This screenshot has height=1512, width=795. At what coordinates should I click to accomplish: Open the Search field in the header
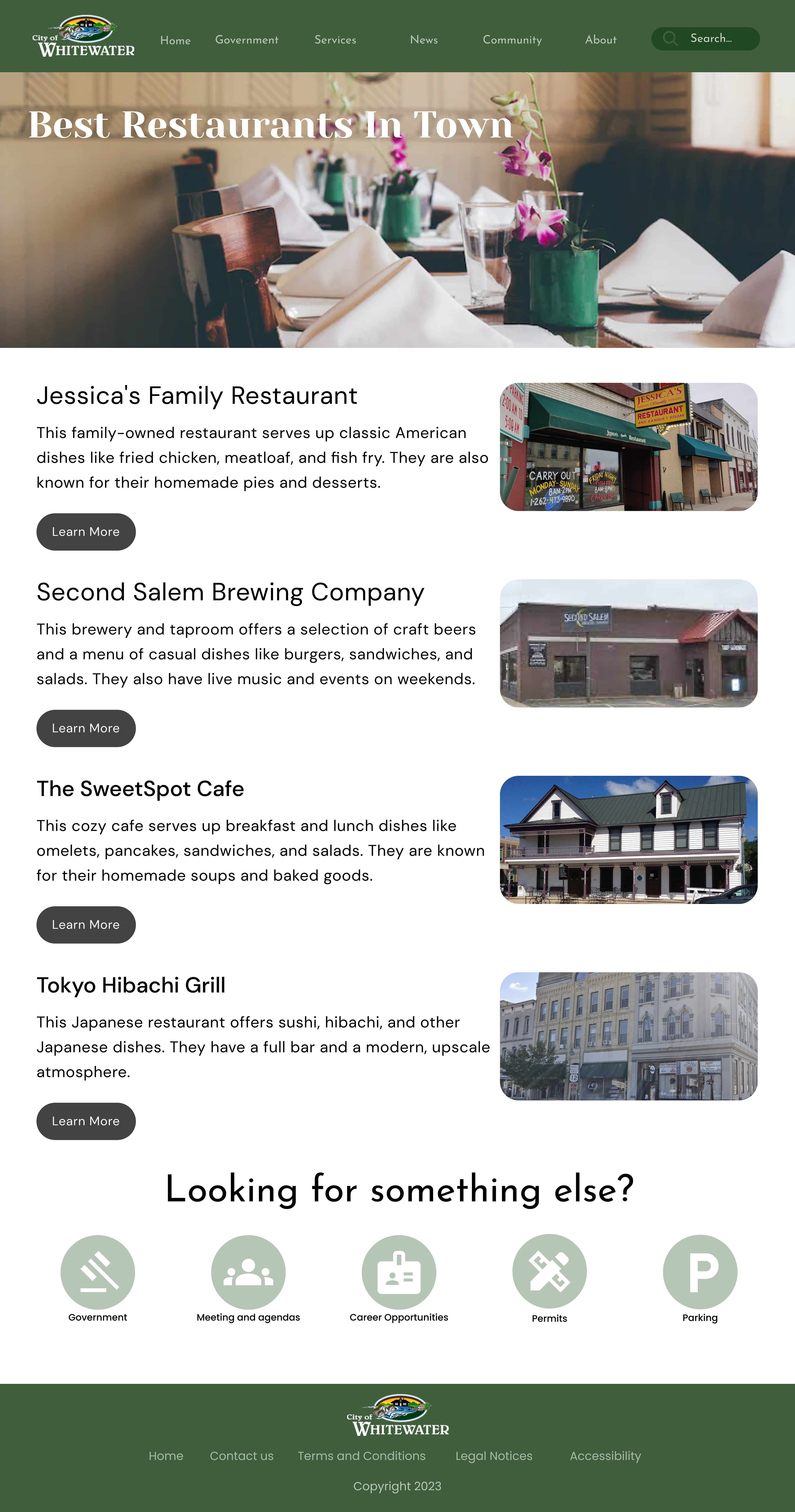pyautogui.click(x=705, y=39)
